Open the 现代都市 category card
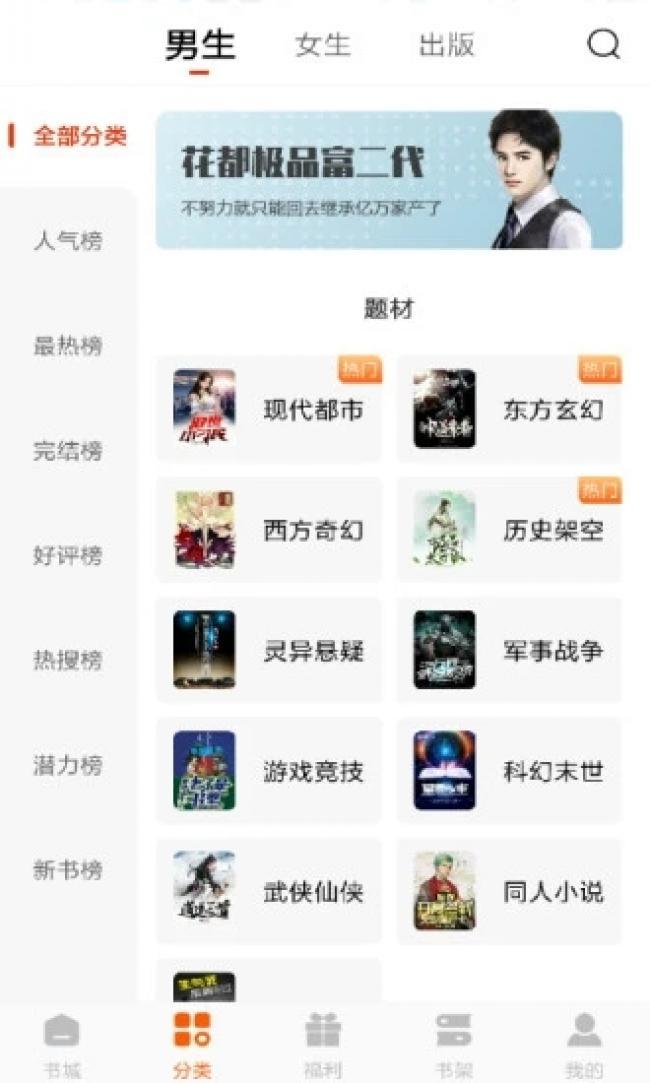Image resolution: width=650 pixels, height=1083 pixels. [269, 409]
